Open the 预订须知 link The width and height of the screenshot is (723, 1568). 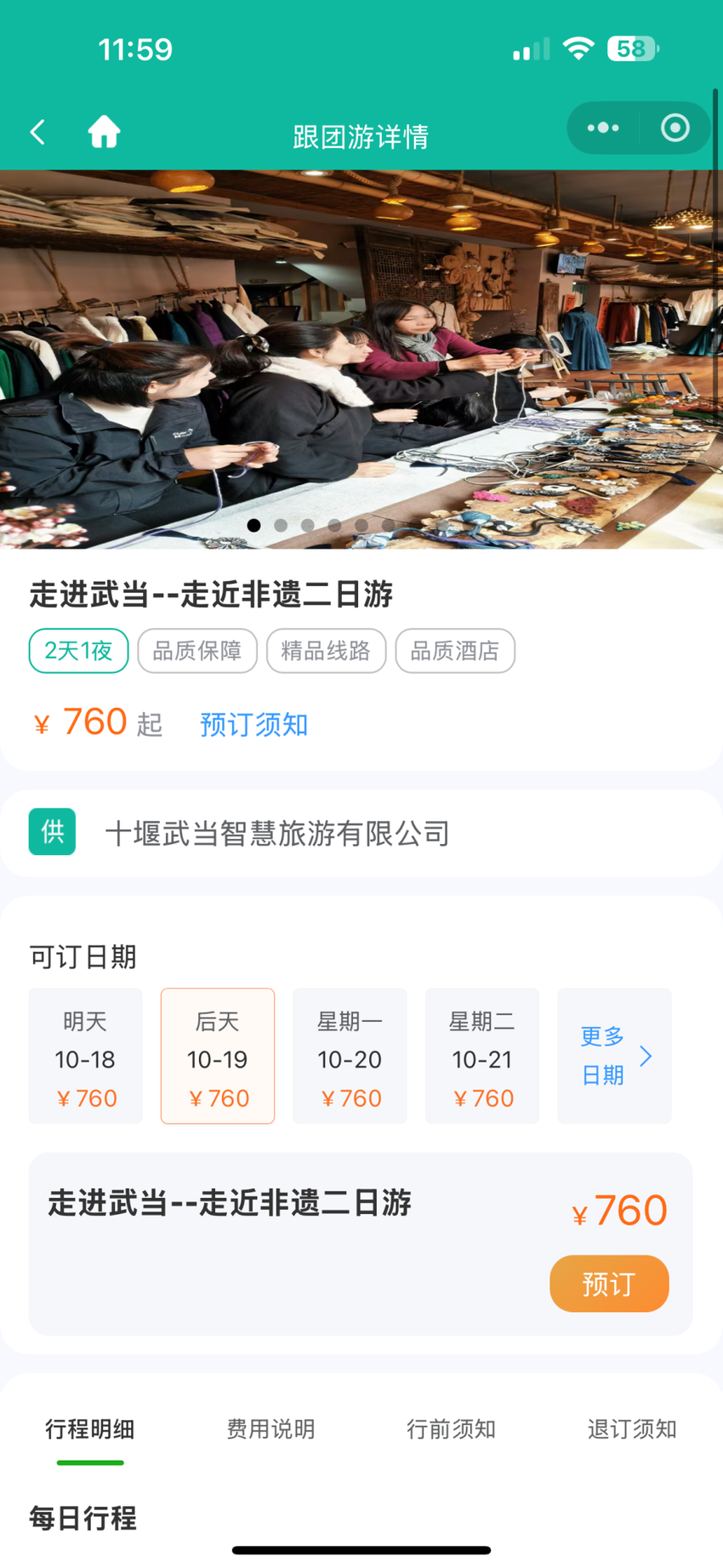point(253,724)
